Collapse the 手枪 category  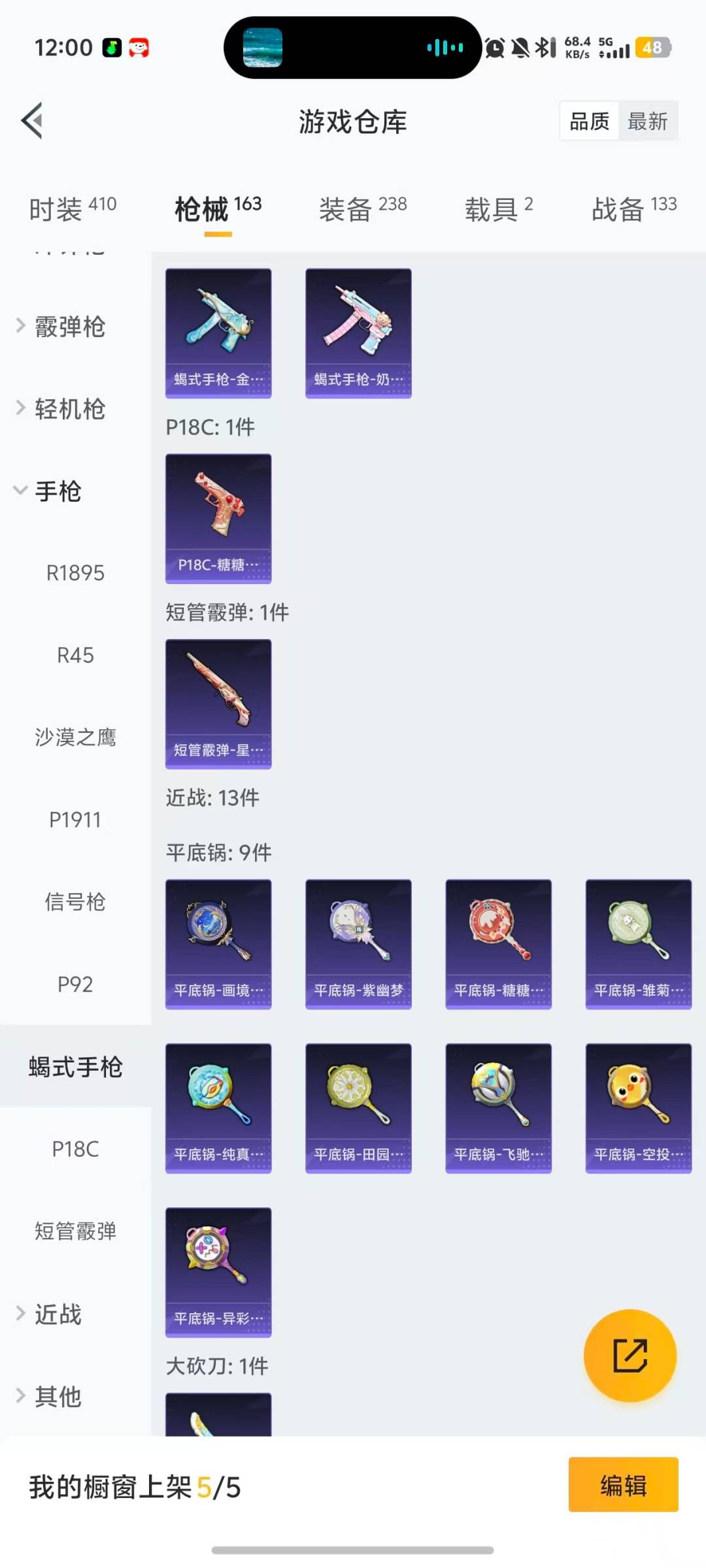[58, 491]
